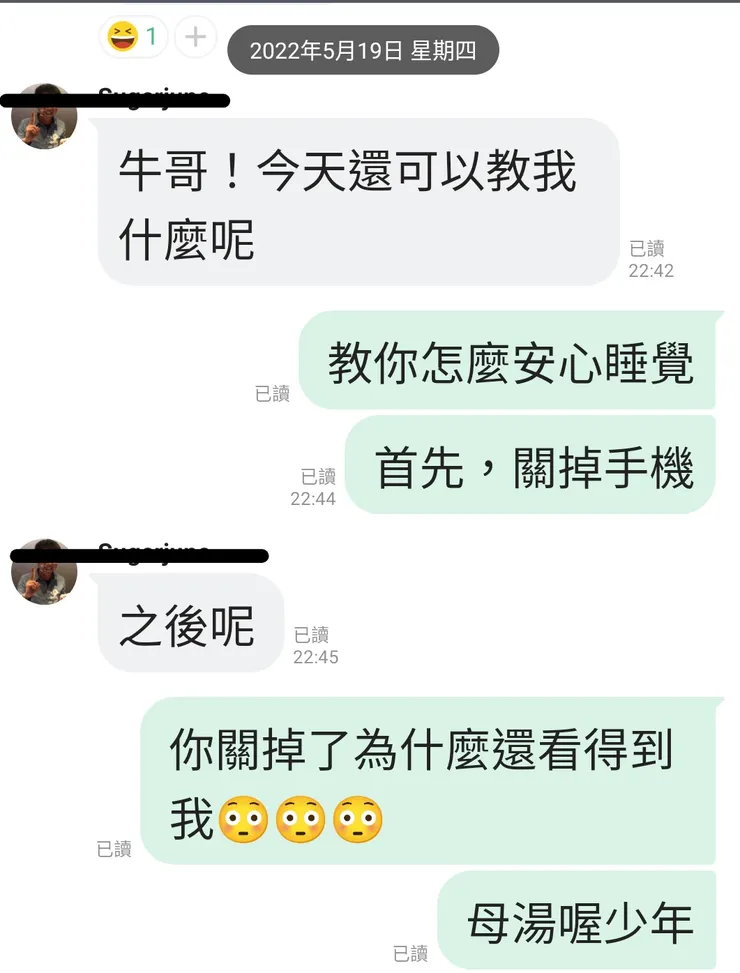The width and height of the screenshot is (740, 973).
Task: Click Sugarjune's second profile avatar
Action: (42, 572)
